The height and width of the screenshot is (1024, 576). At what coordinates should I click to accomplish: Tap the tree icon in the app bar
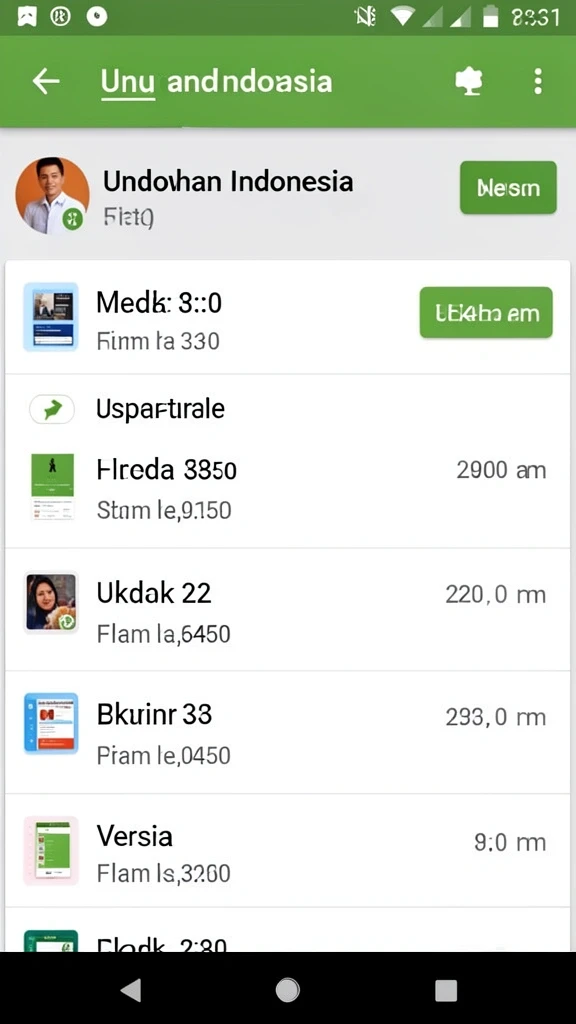469,82
